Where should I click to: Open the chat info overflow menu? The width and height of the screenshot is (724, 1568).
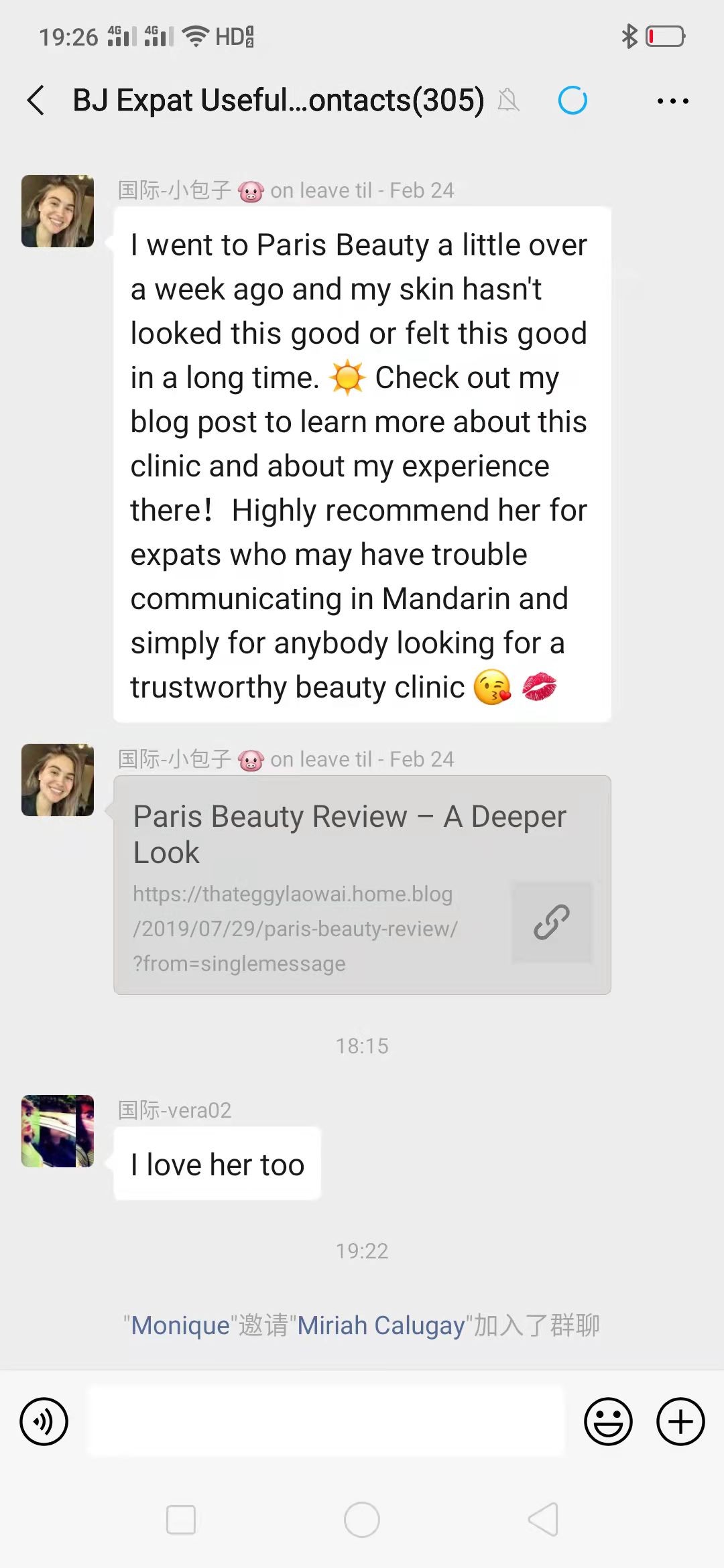tap(672, 101)
